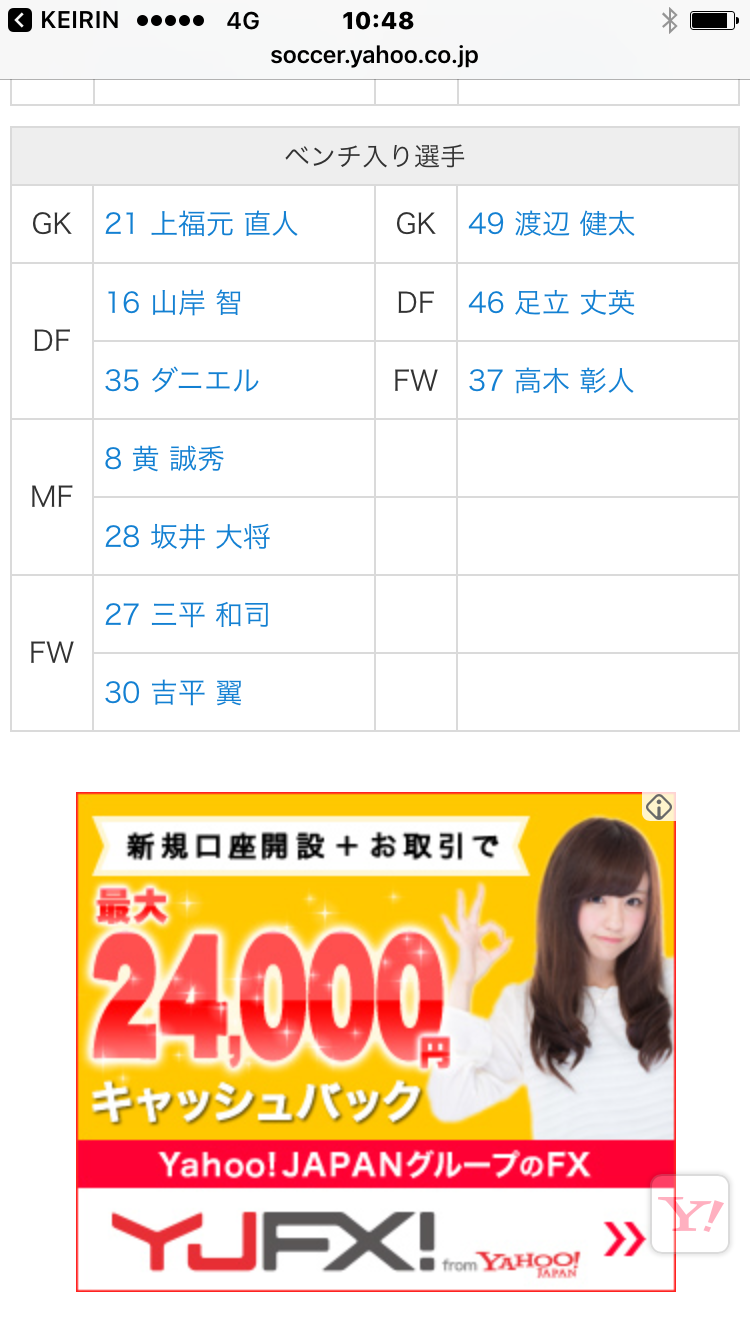Open player 46 足立 丈英

point(551,302)
